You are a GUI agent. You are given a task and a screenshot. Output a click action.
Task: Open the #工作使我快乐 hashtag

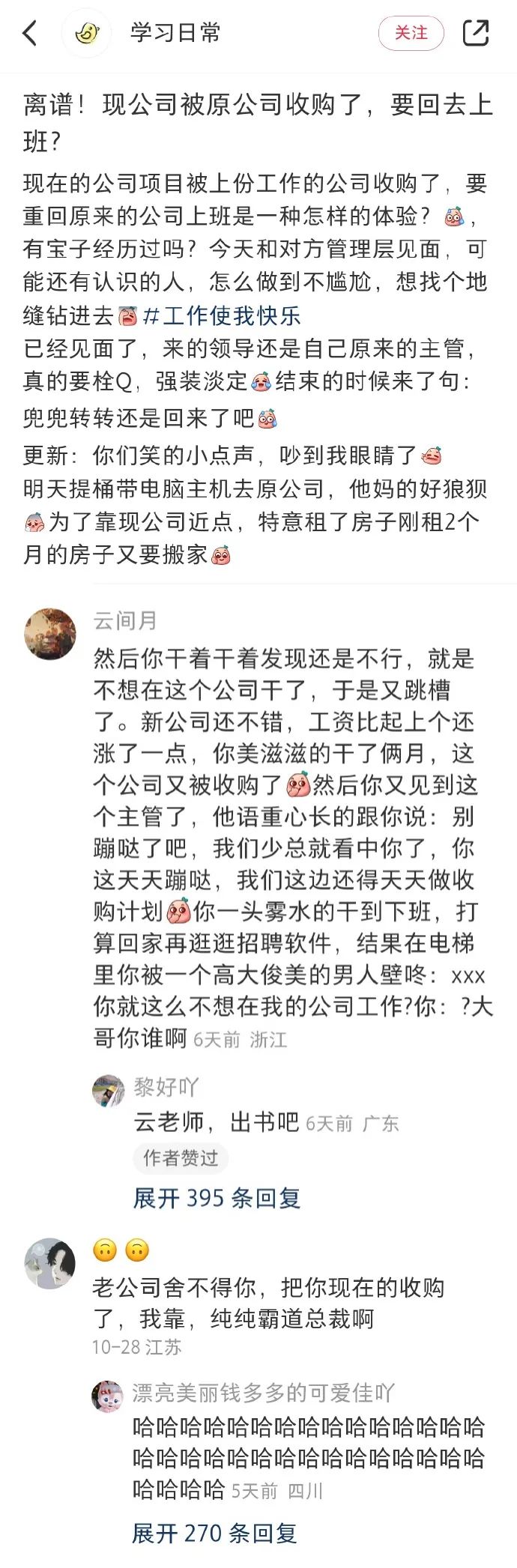(223, 315)
